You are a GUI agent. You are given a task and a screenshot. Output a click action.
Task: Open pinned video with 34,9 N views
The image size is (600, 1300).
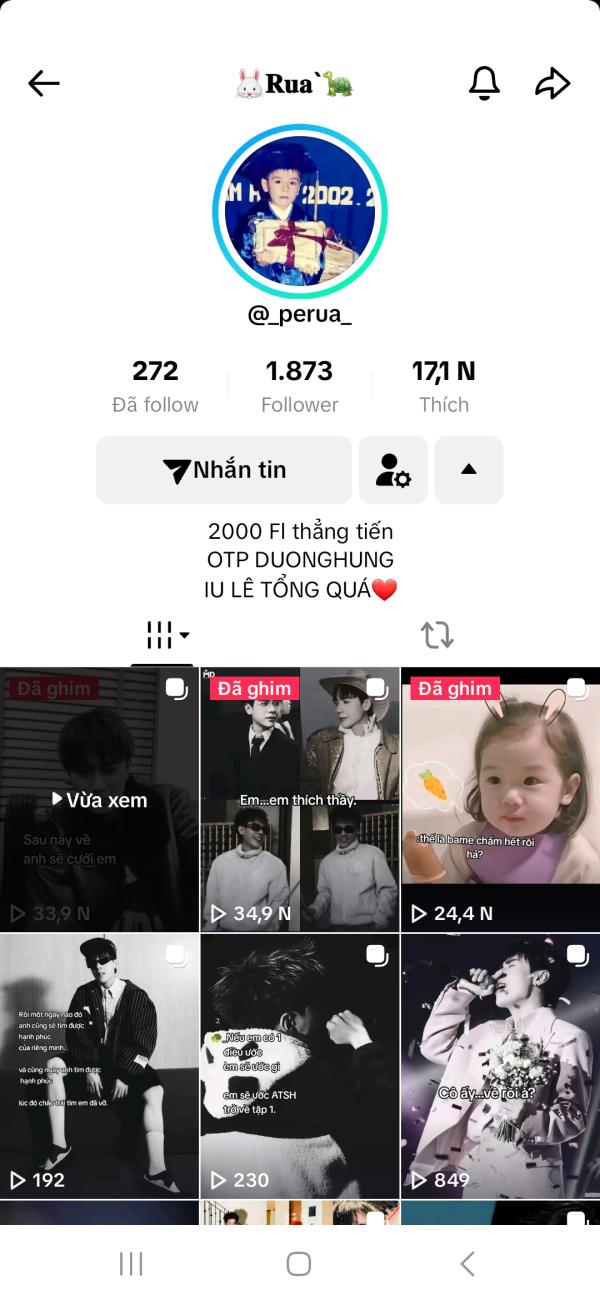[x=300, y=800]
